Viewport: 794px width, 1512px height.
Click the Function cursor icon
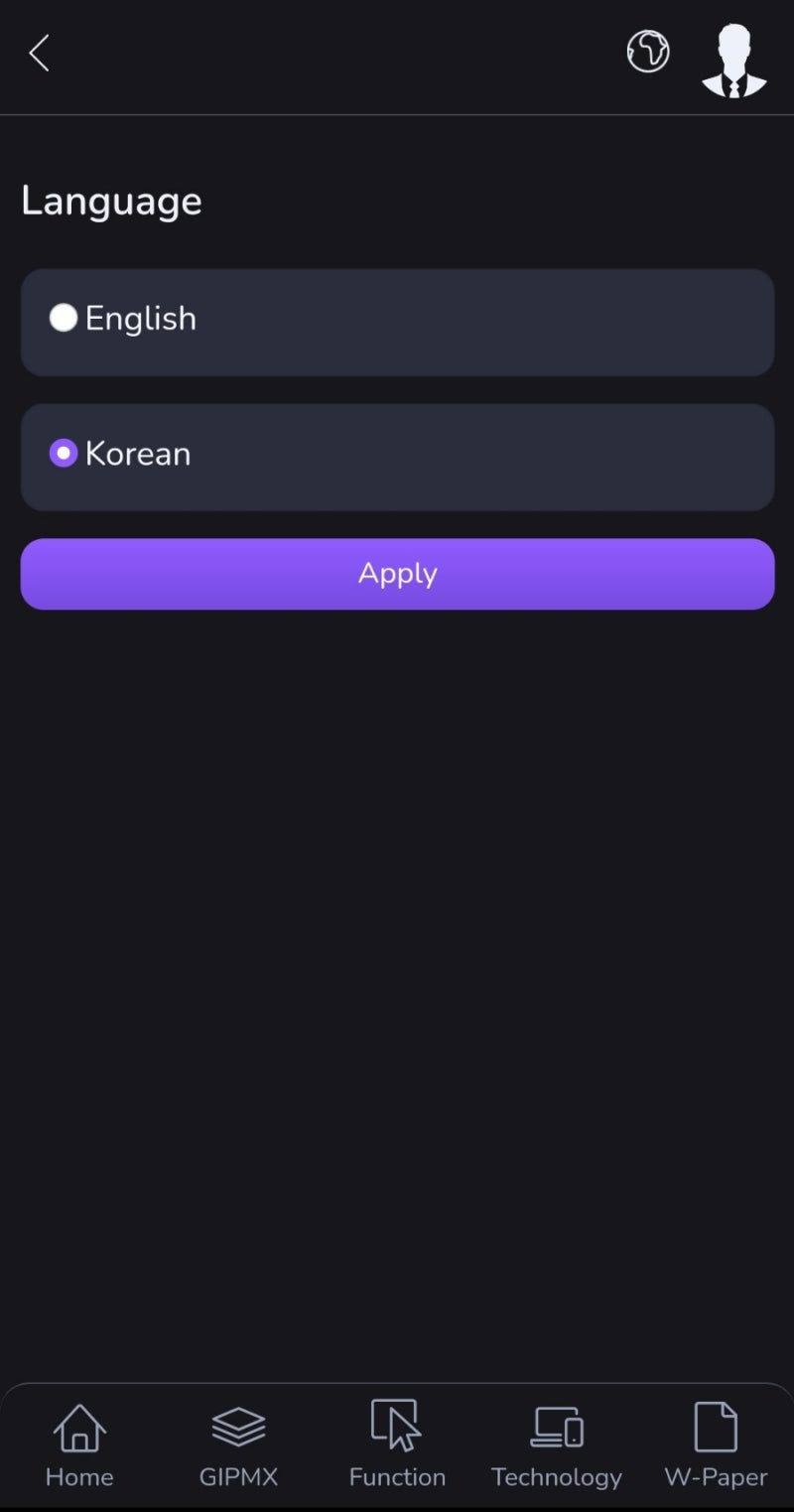coord(397,1425)
